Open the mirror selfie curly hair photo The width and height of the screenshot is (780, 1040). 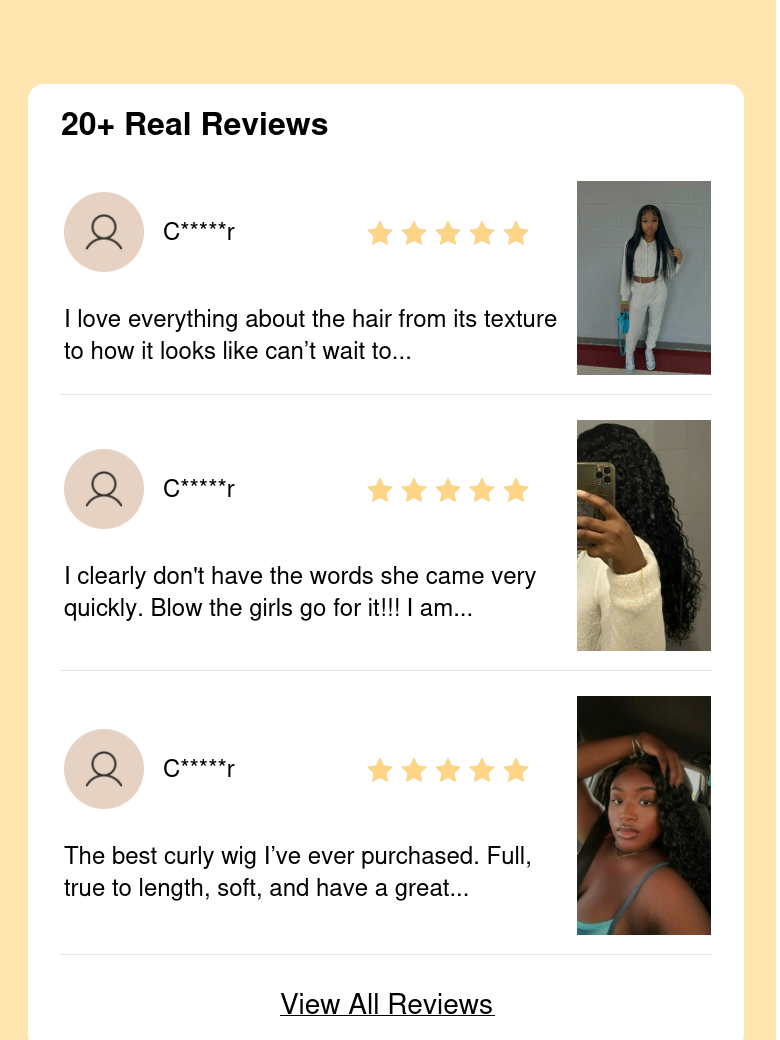(x=643, y=535)
